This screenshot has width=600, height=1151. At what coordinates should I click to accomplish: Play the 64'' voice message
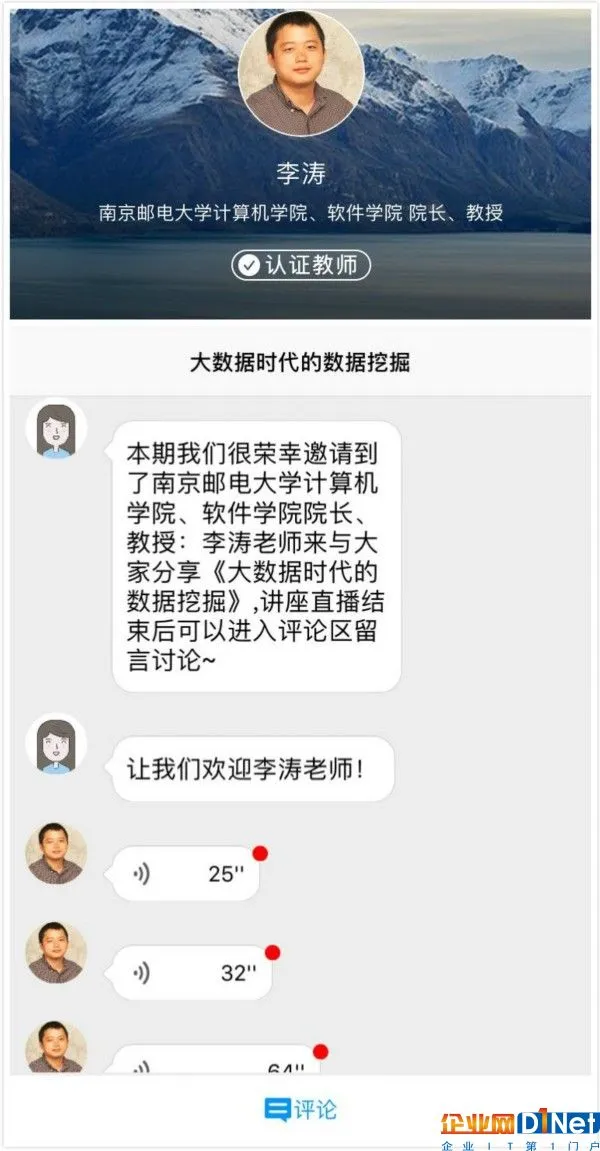click(x=216, y=1063)
